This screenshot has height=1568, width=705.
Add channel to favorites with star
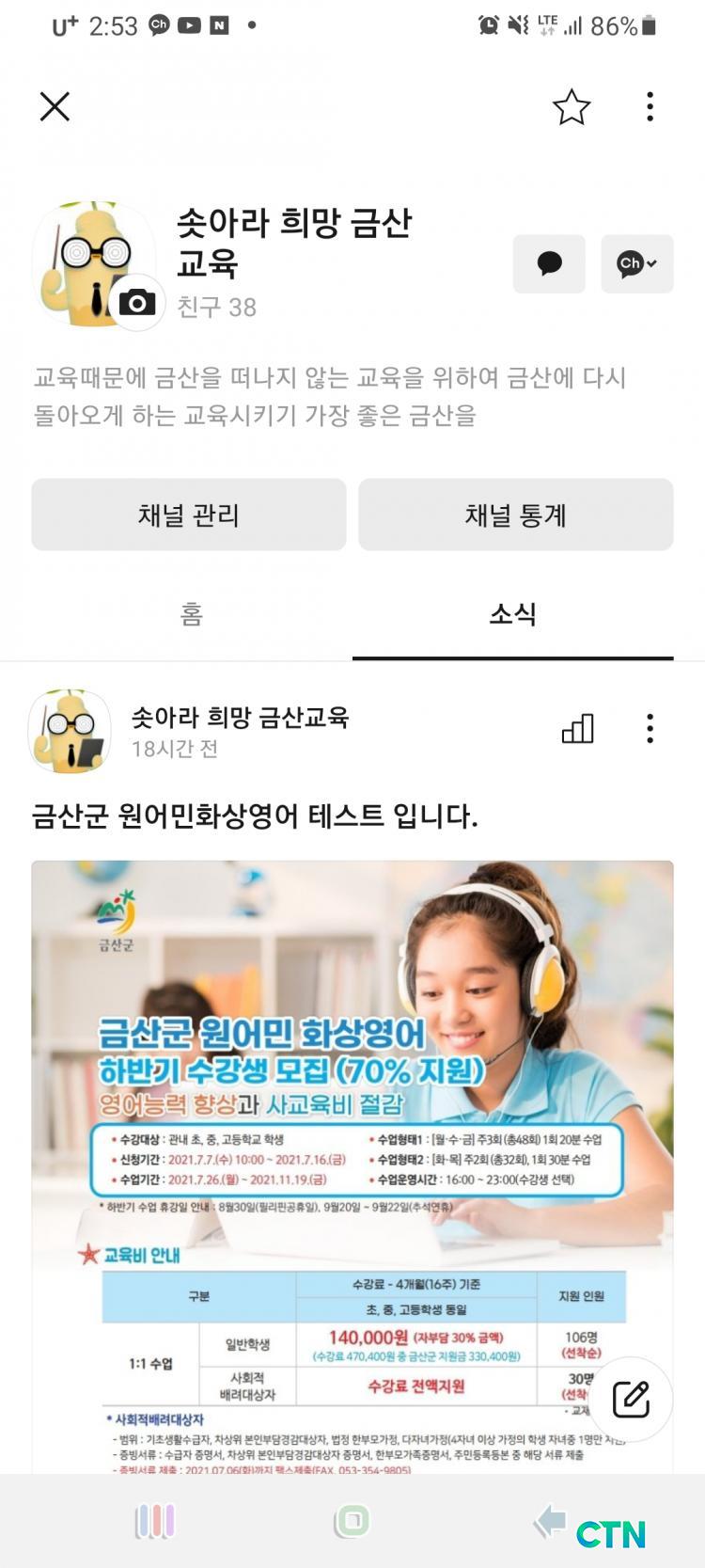coord(572,107)
